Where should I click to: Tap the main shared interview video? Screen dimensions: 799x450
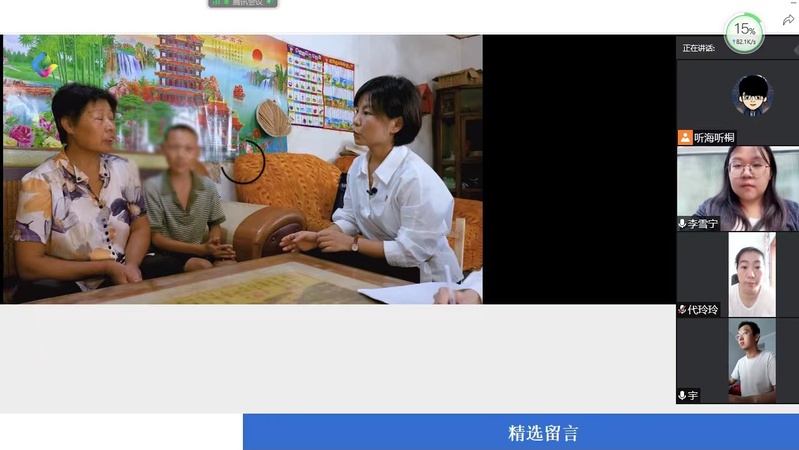(243, 169)
